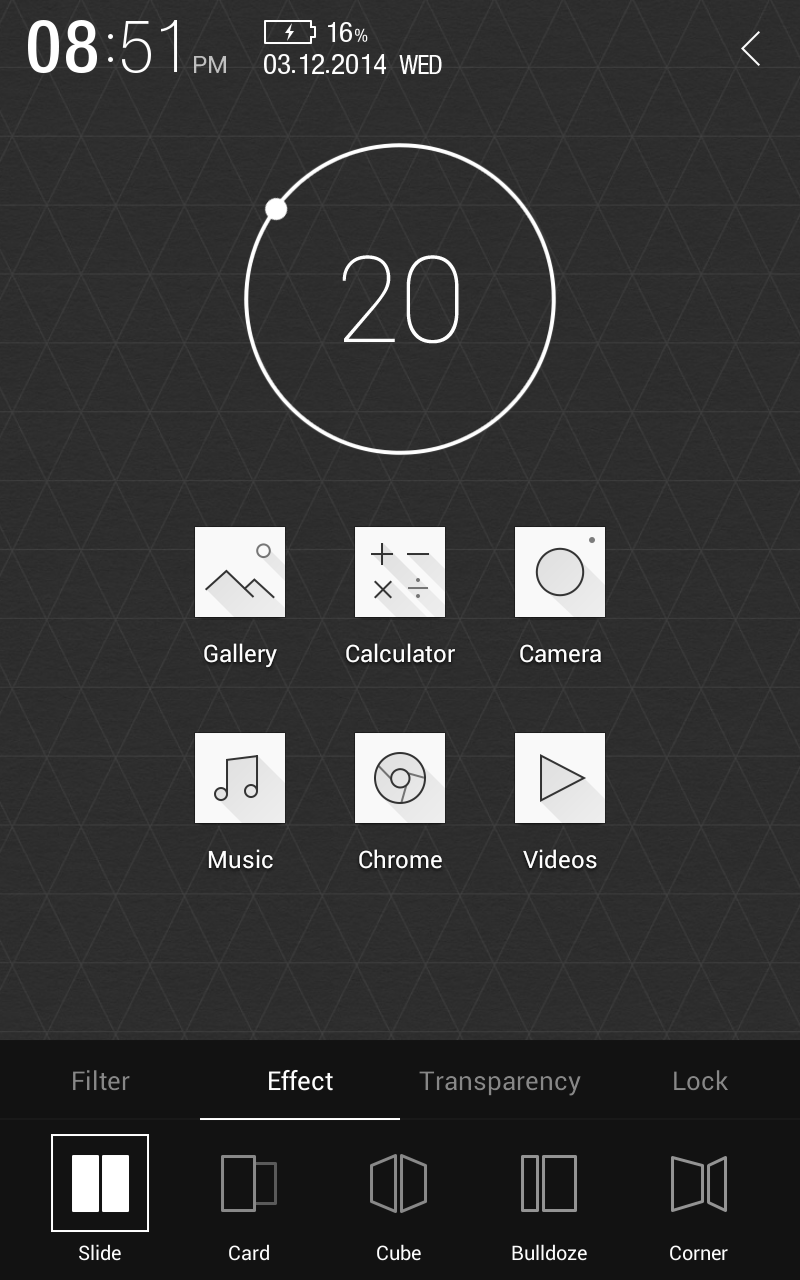Screen dimensions: 800x1280
Task: Confirm the Slide effect selection
Action: click(100, 1183)
